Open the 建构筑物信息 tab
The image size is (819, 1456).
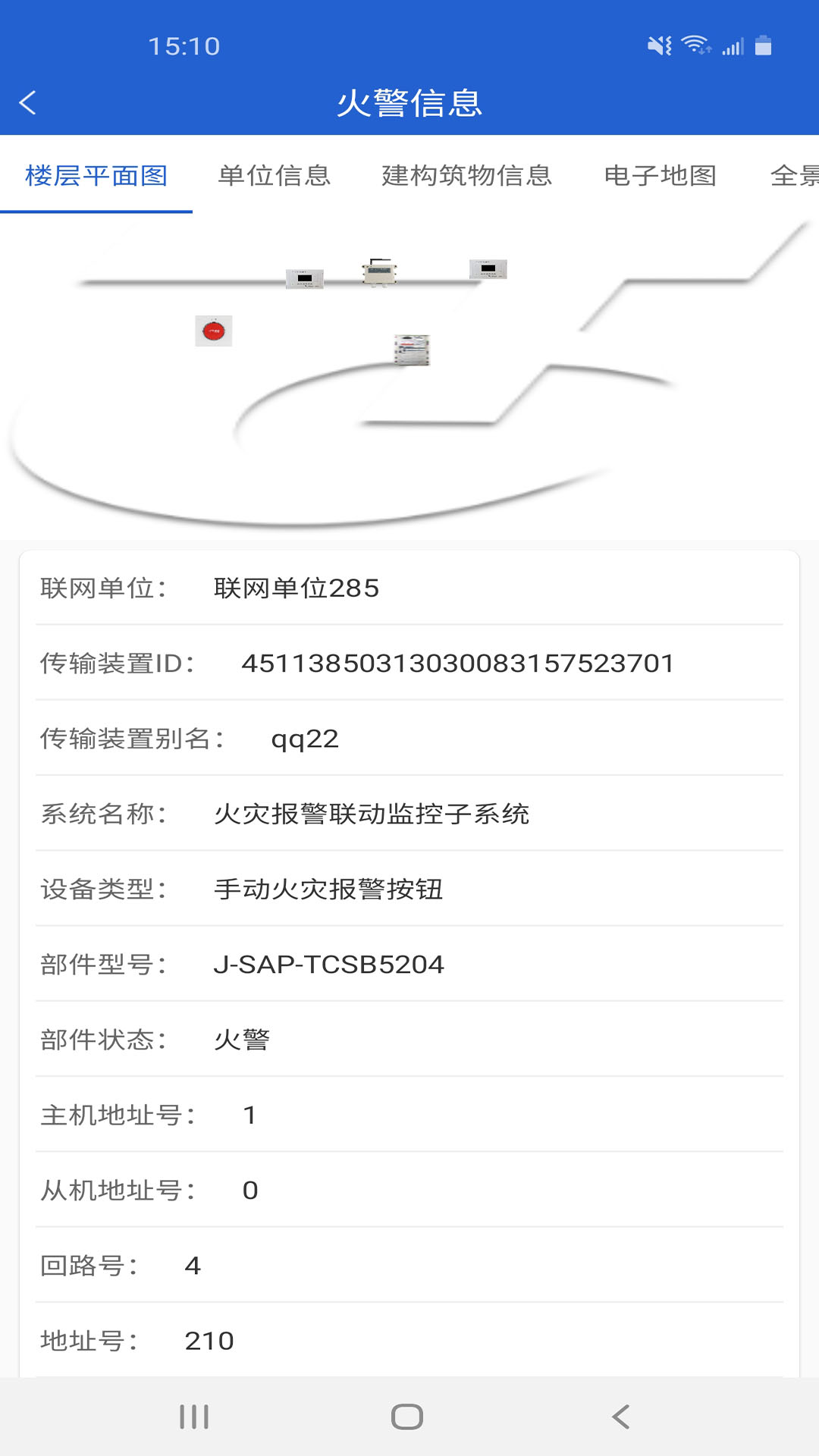(x=468, y=176)
